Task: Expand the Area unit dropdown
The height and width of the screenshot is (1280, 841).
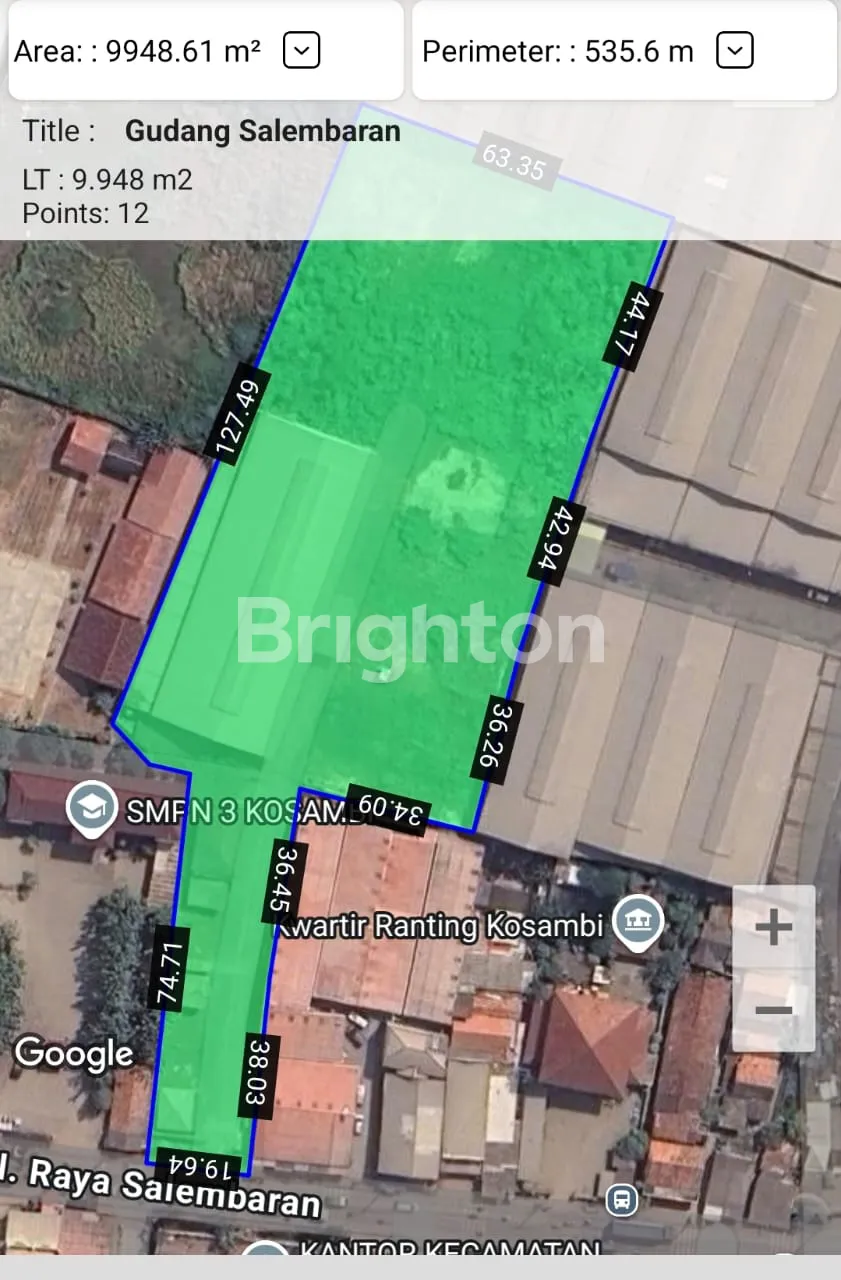Action: [x=301, y=50]
